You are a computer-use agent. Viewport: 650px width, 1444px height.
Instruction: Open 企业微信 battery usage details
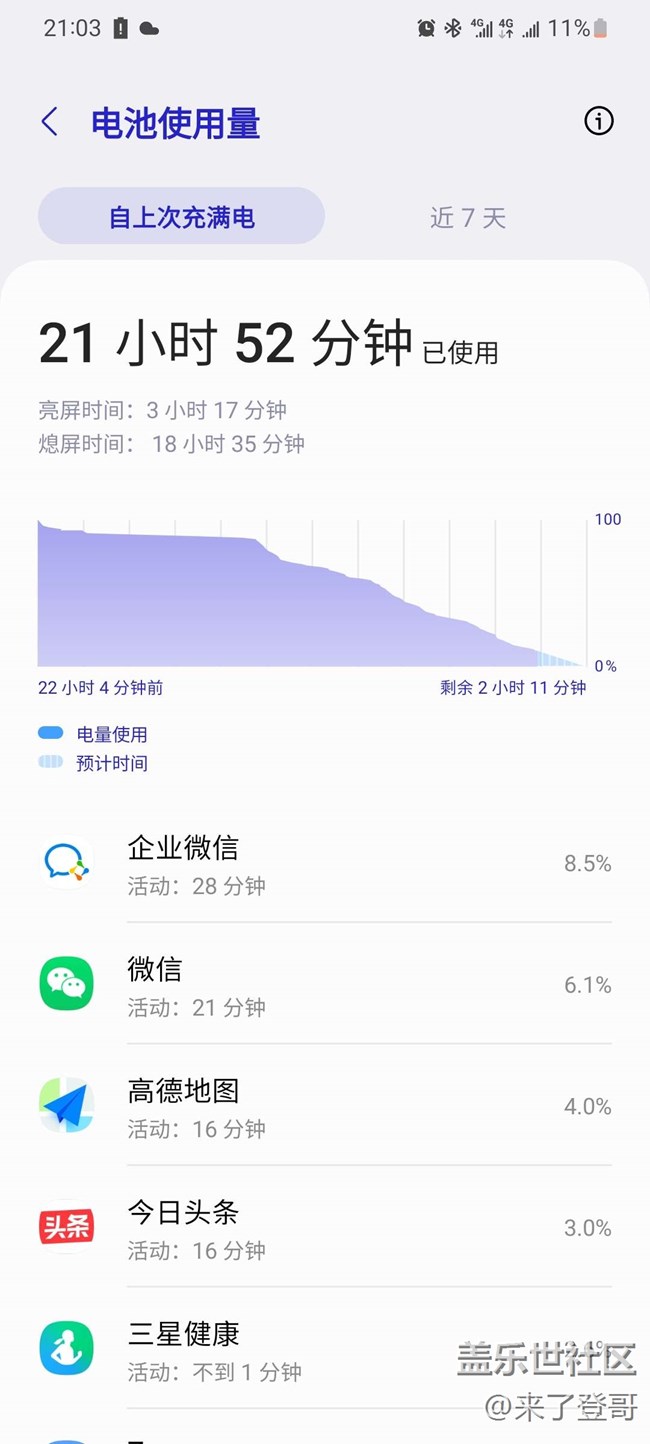pyautogui.click(x=325, y=863)
